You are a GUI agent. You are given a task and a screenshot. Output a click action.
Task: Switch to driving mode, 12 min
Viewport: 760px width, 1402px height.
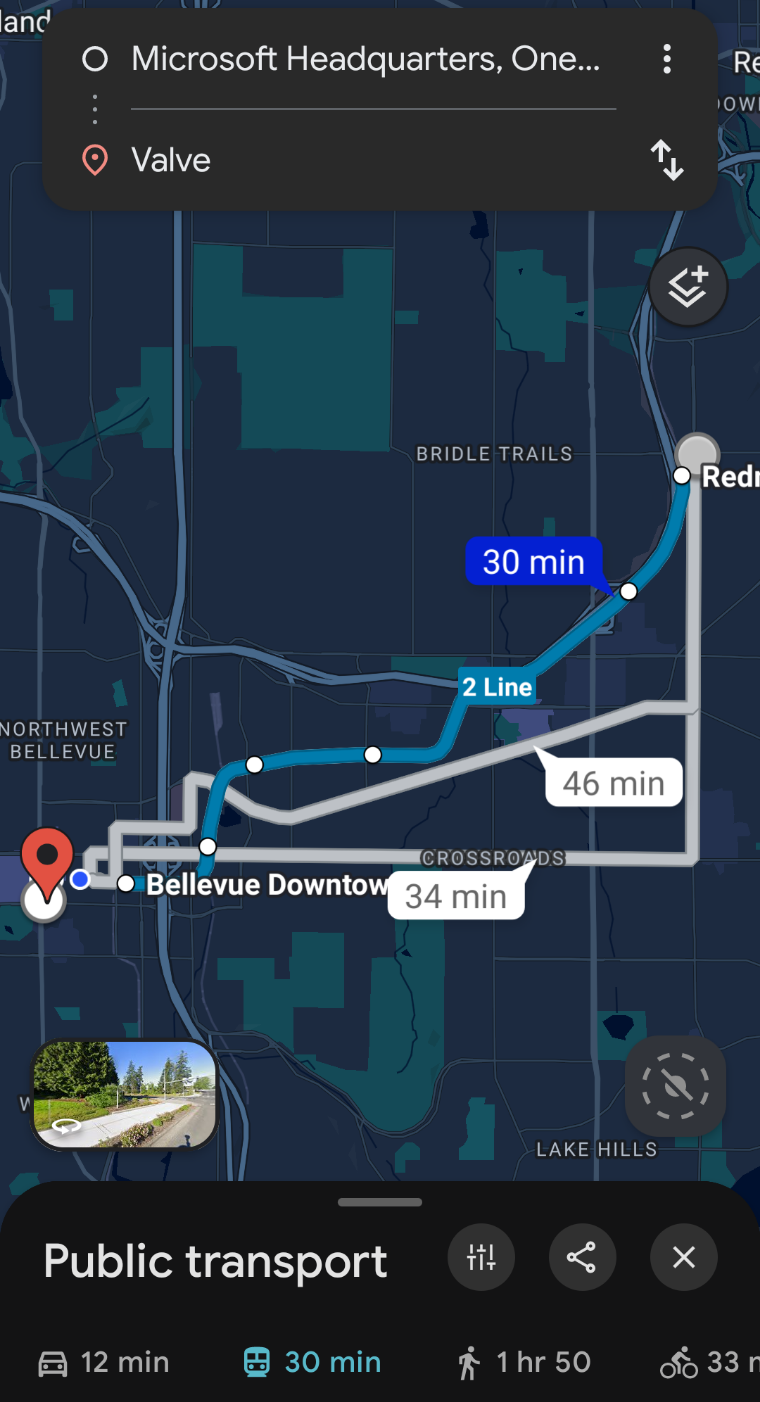click(x=104, y=1362)
